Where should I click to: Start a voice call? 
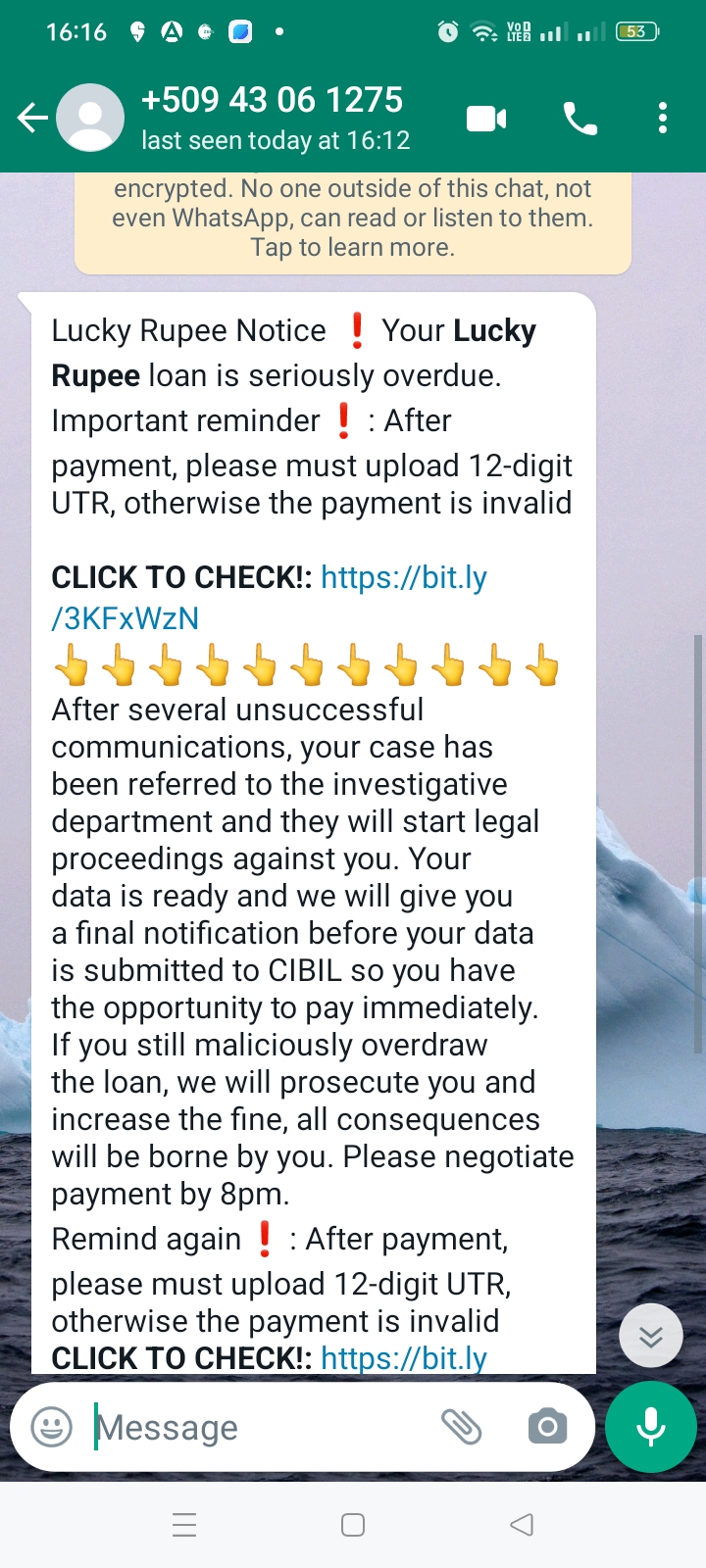tap(580, 119)
